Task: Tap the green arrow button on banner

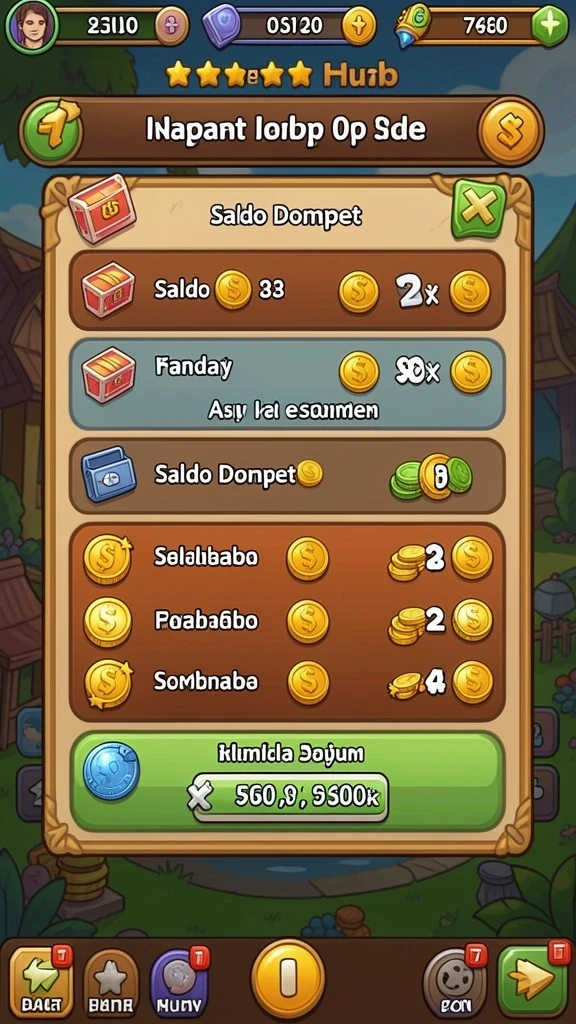Action: (52, 131)
